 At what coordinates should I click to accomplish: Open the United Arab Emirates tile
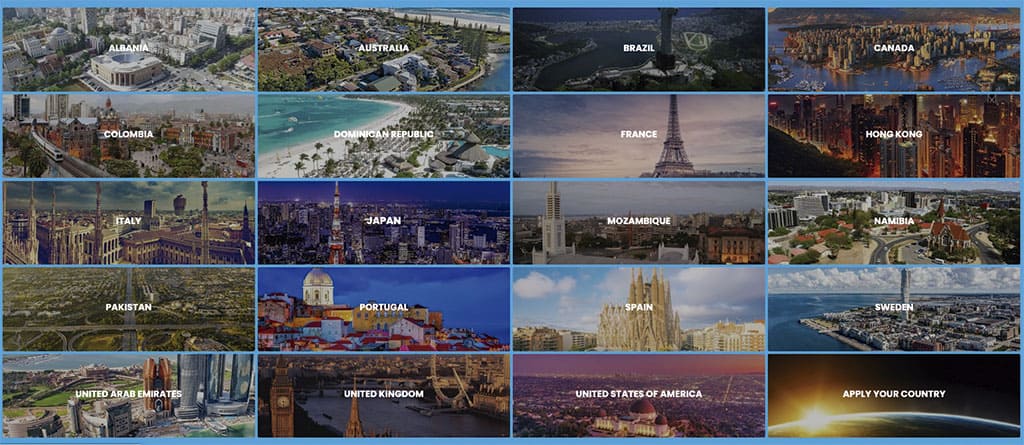coord(128,394)
